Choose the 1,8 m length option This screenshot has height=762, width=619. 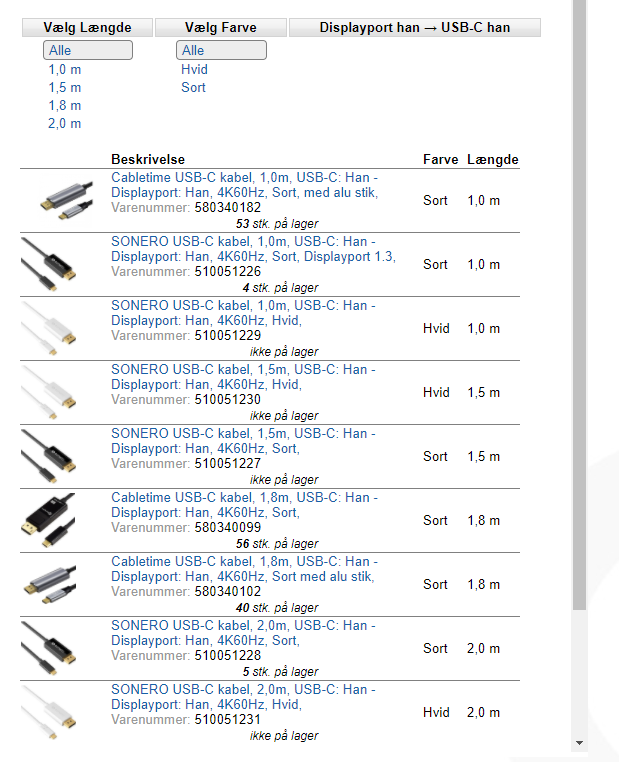[65, 105]
